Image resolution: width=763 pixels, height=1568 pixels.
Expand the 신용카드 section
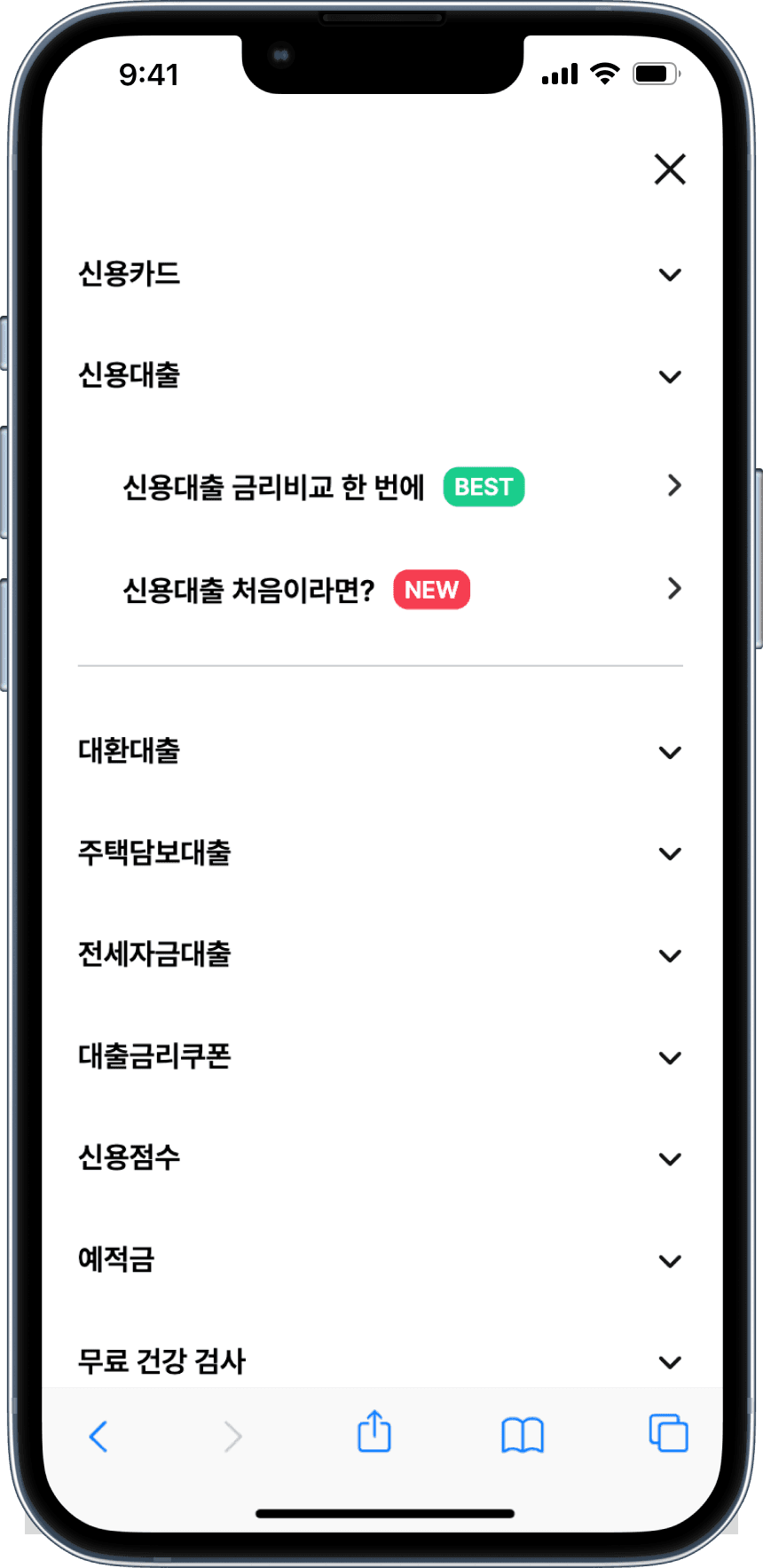coord(670,274)
